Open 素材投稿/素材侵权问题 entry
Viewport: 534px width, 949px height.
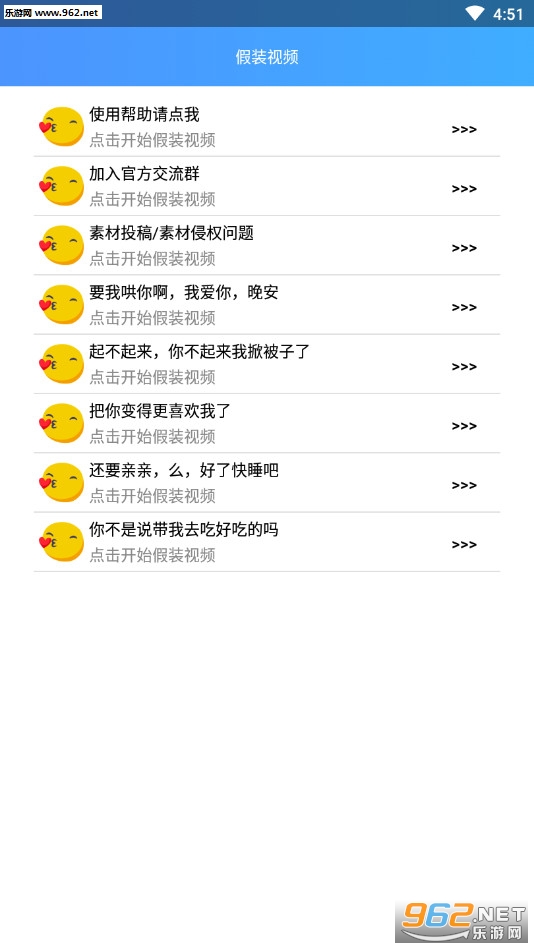[266, 246]
